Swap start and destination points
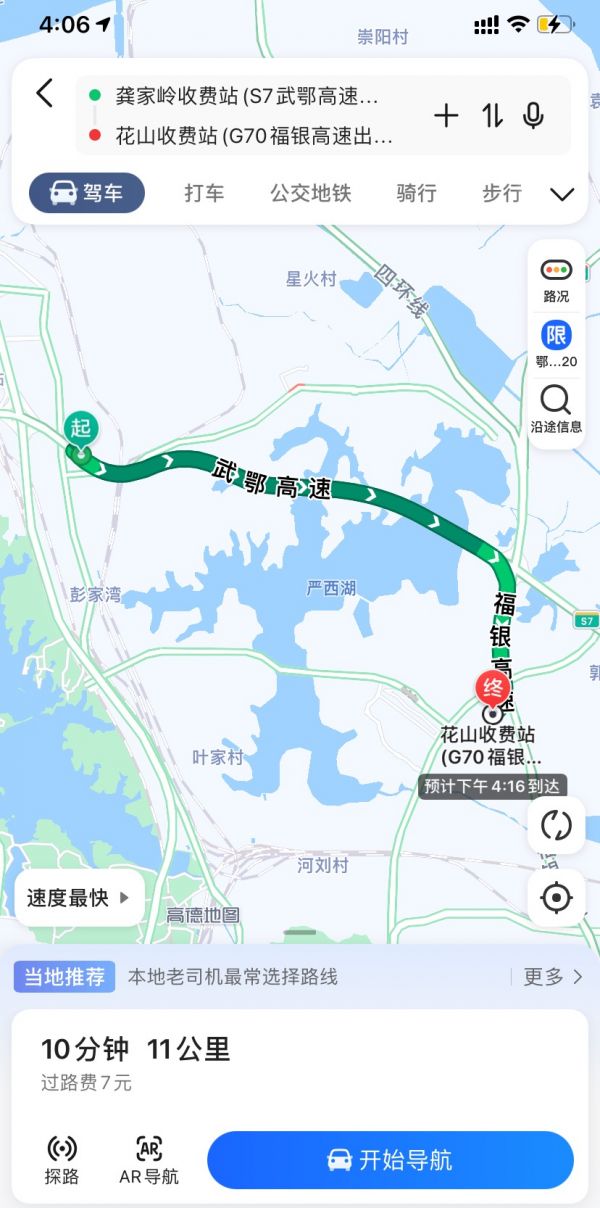Screen dimensions: 600x1208 tap(491, 116)
